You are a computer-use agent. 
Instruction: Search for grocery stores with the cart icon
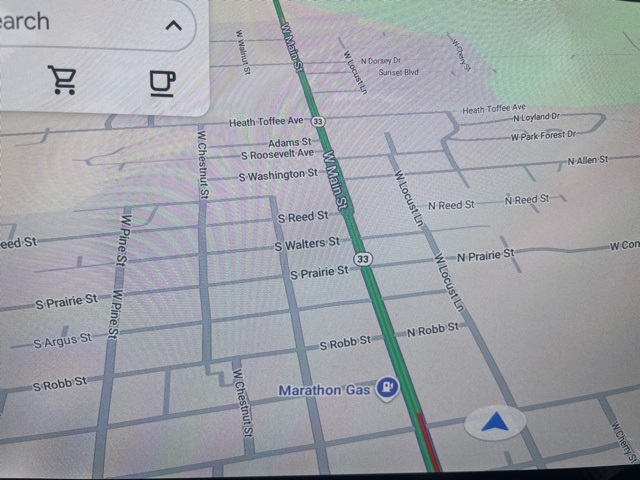click(x=63, y=80)
